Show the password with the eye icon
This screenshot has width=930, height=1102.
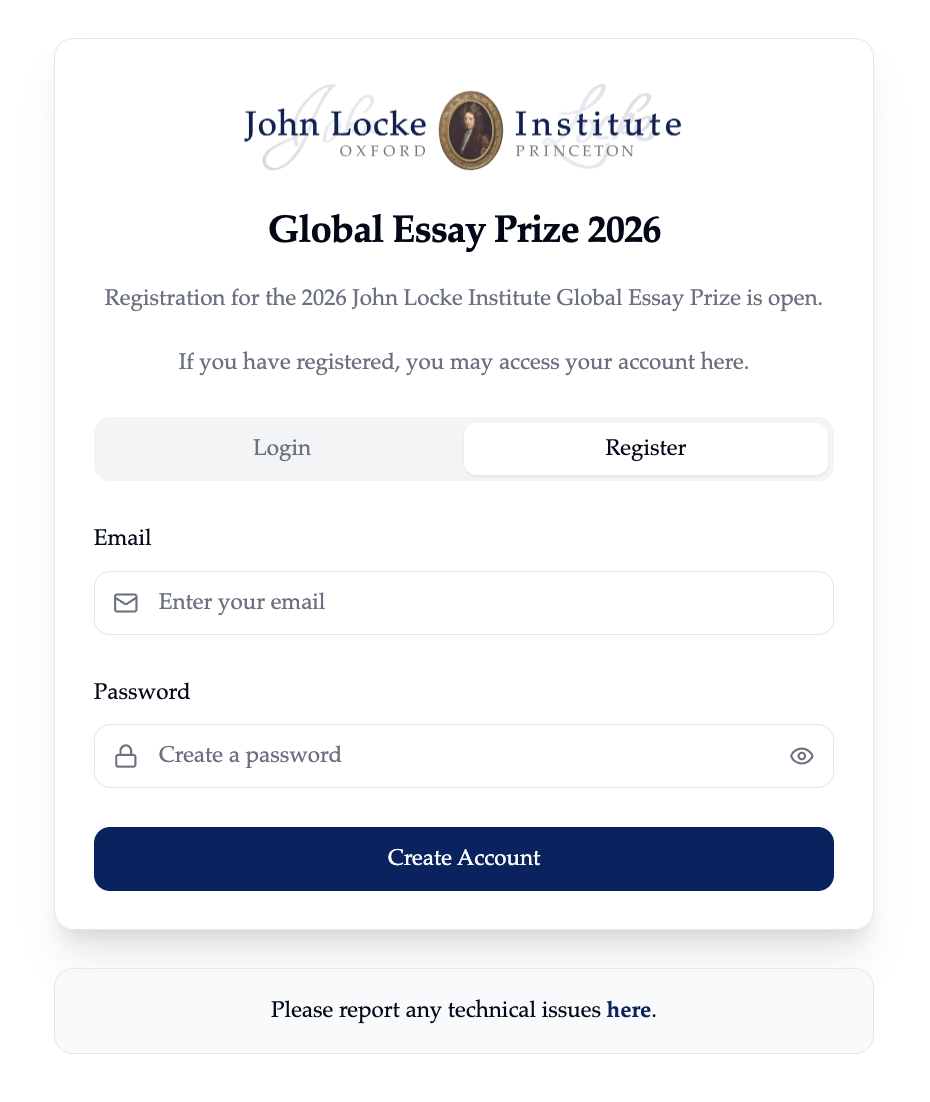[801, 756]
